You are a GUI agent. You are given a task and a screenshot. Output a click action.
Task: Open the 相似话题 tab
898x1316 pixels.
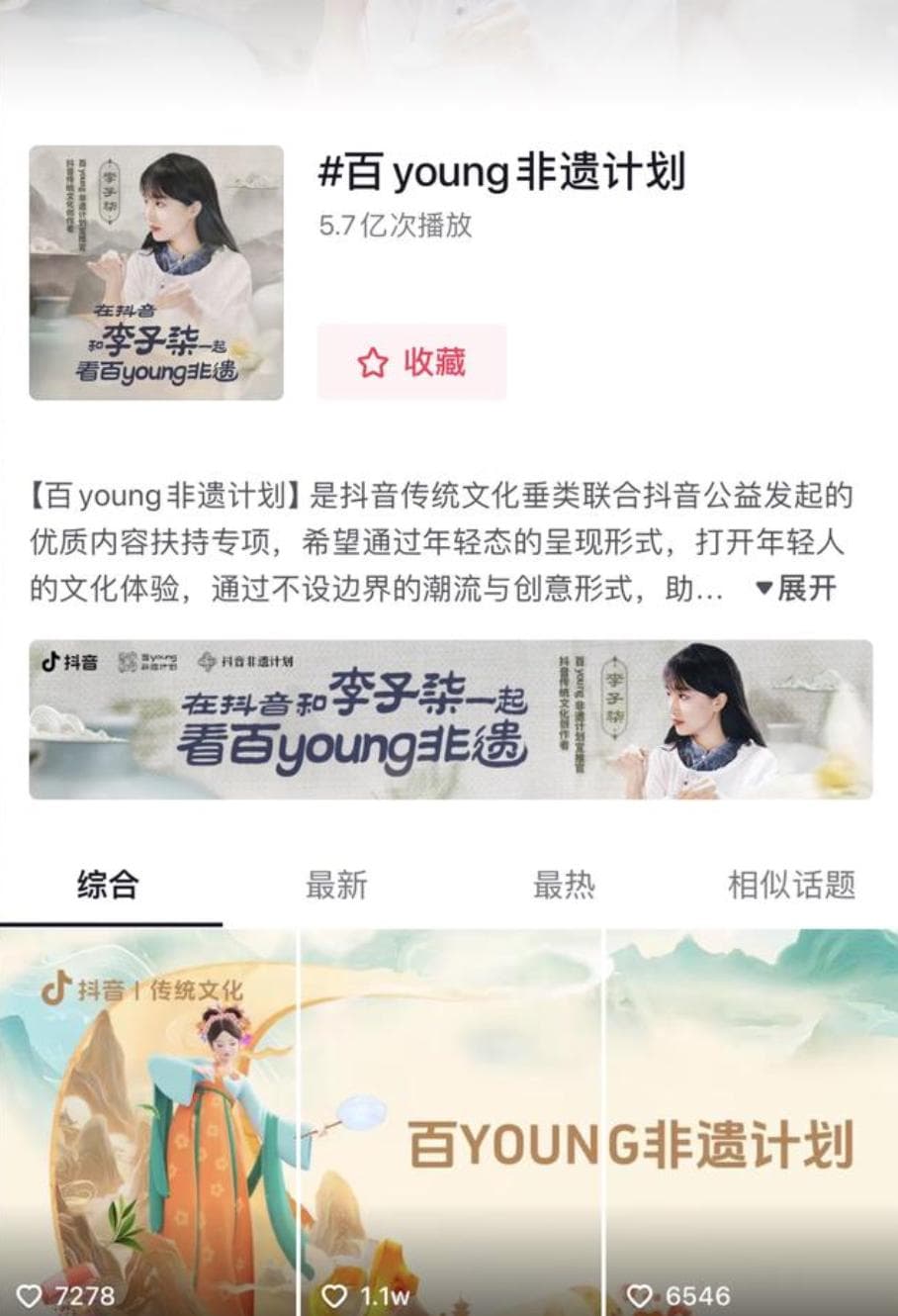791,884
